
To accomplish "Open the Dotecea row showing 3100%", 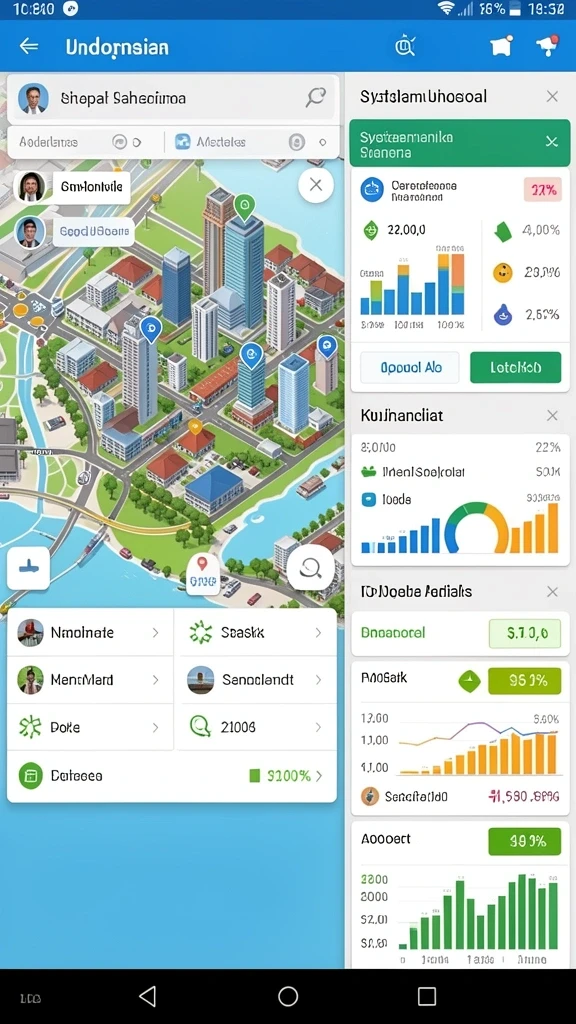I will tap(172, 776).
